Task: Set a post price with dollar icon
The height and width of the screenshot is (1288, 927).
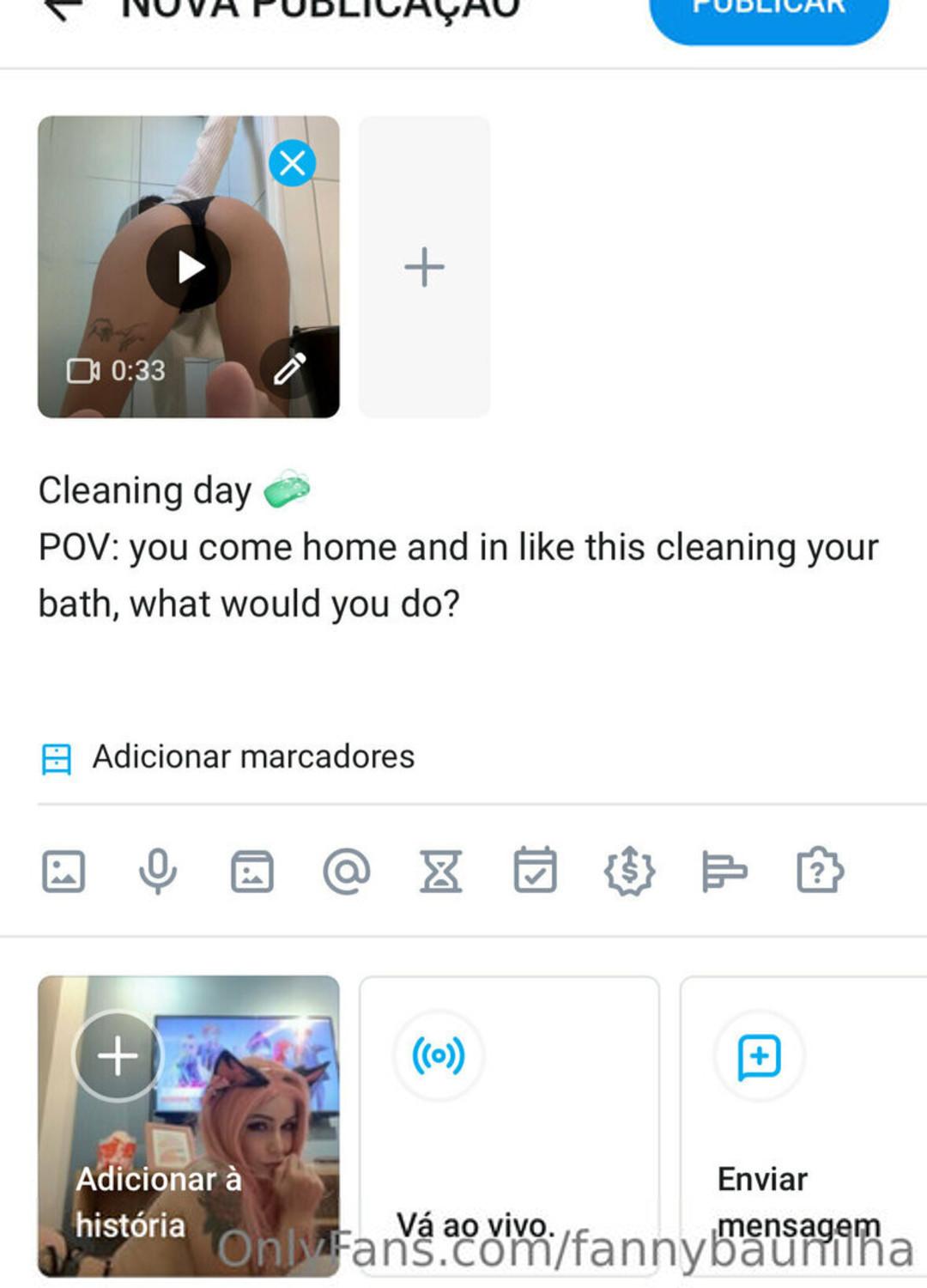Action: pos(630,872)
